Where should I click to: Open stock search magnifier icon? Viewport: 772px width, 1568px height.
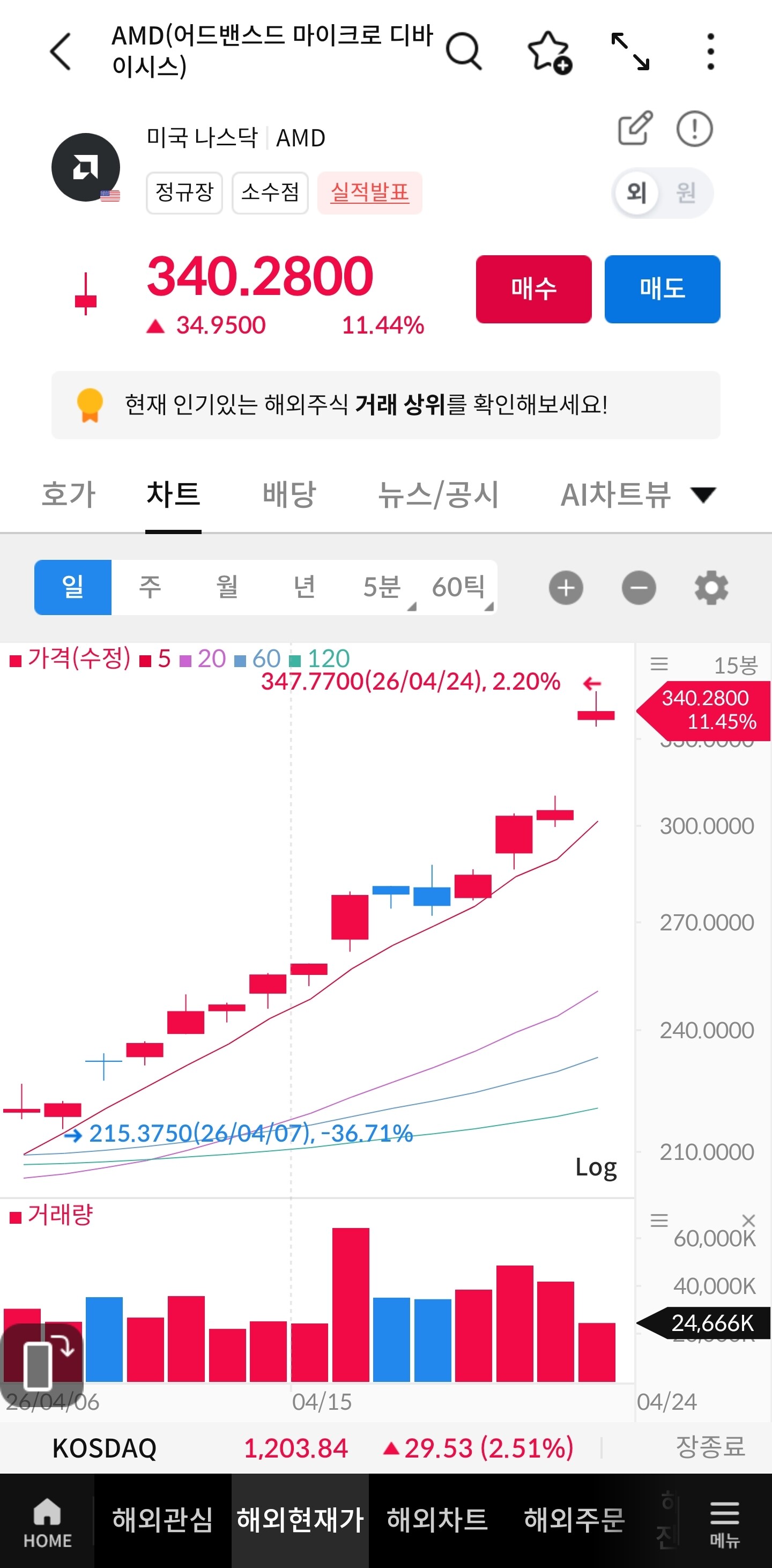pos(464,51)
